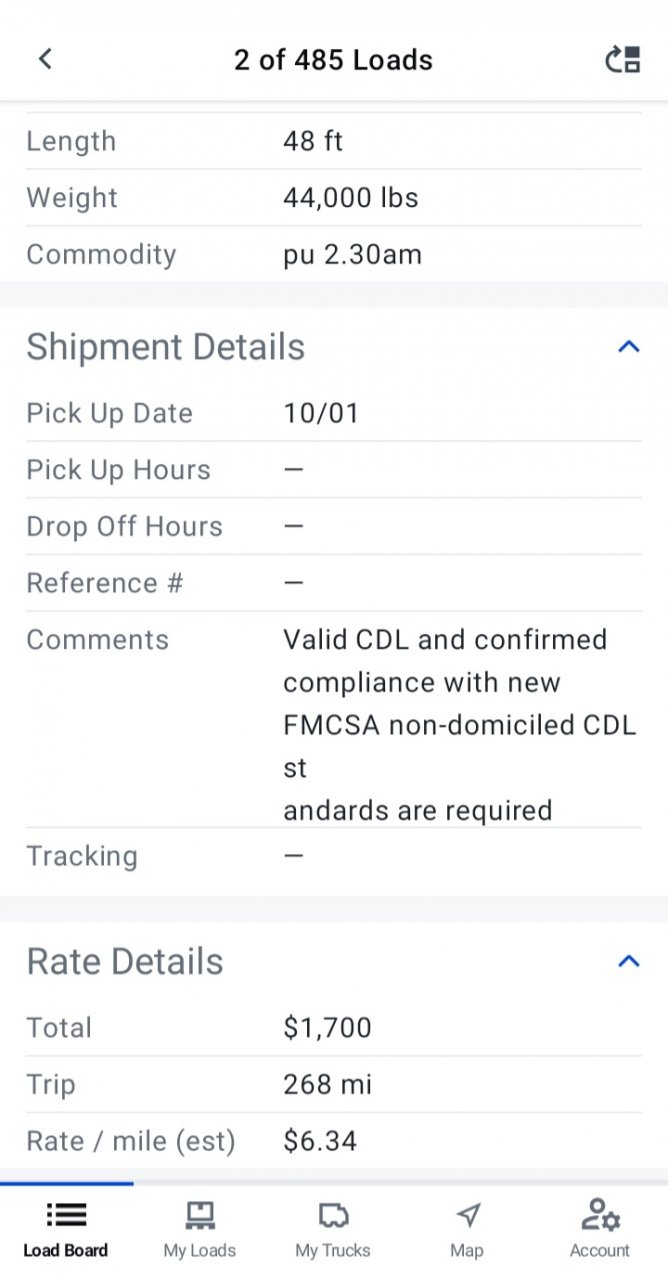Image resolution: width=668 pixels, height=1280 pixels.
Task: Switch to the Load Board tab
Action: (x=66, y=1230)
